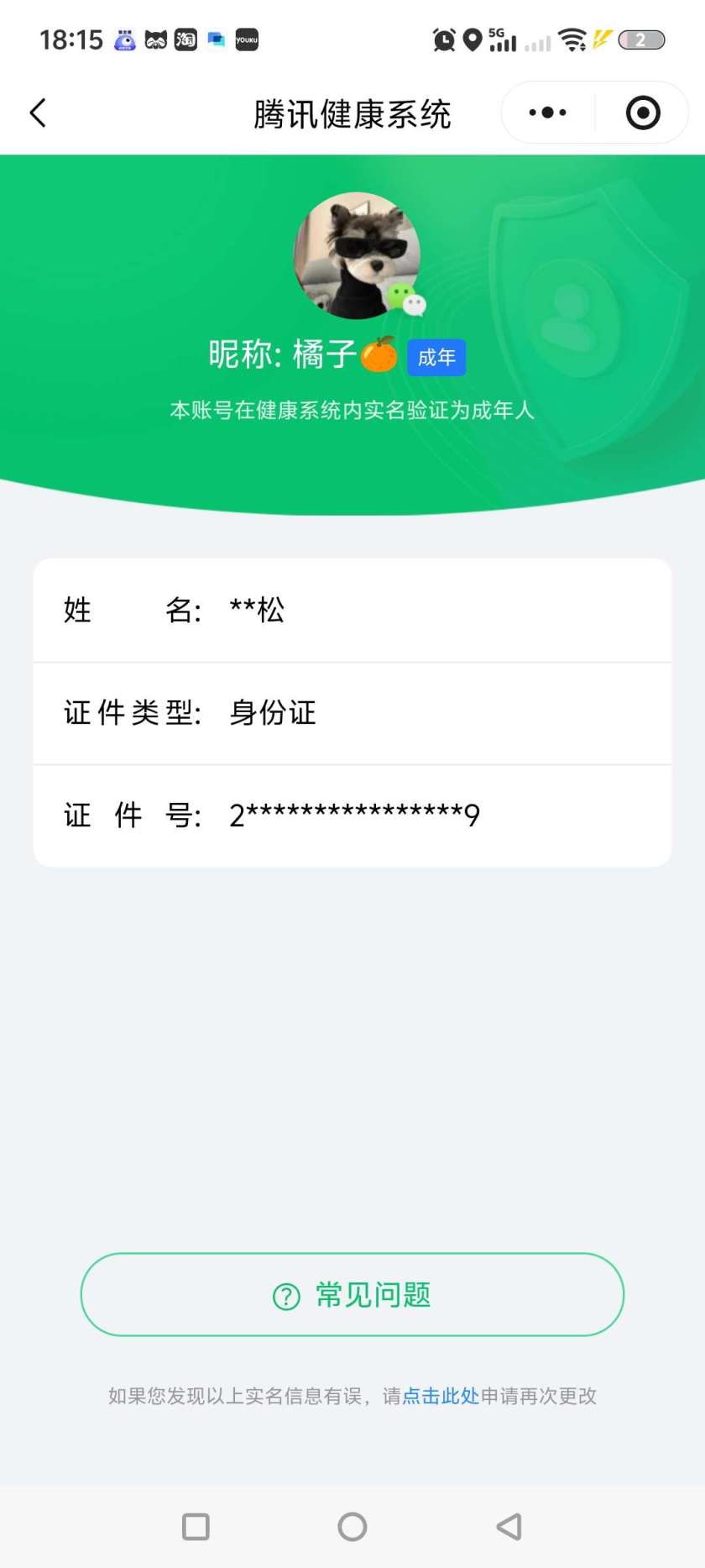
Task: Select the 成年 (adult) status badge
Action: tap(436, 356)
